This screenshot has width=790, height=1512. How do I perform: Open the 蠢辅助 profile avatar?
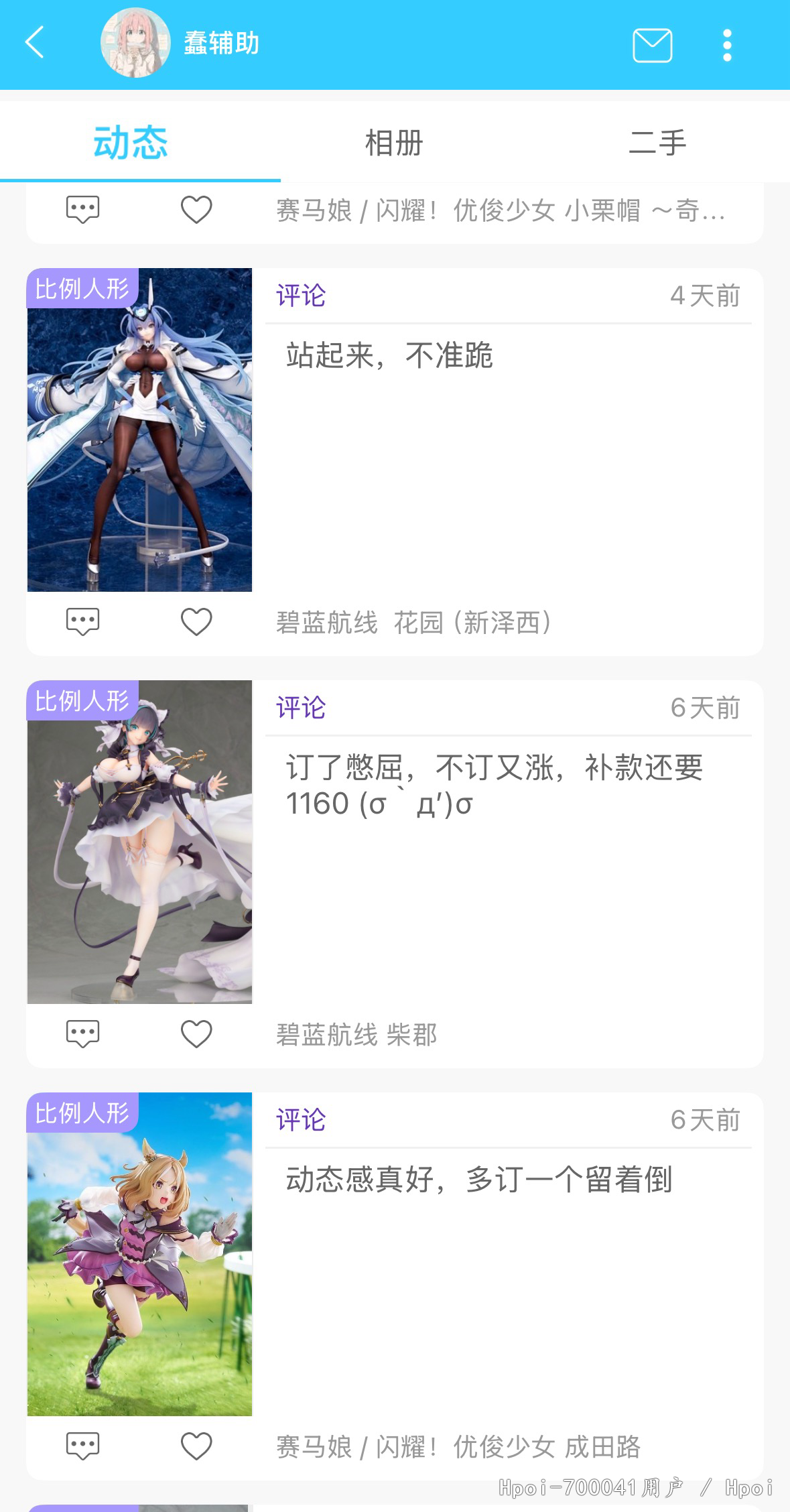(x=135, y=43)
